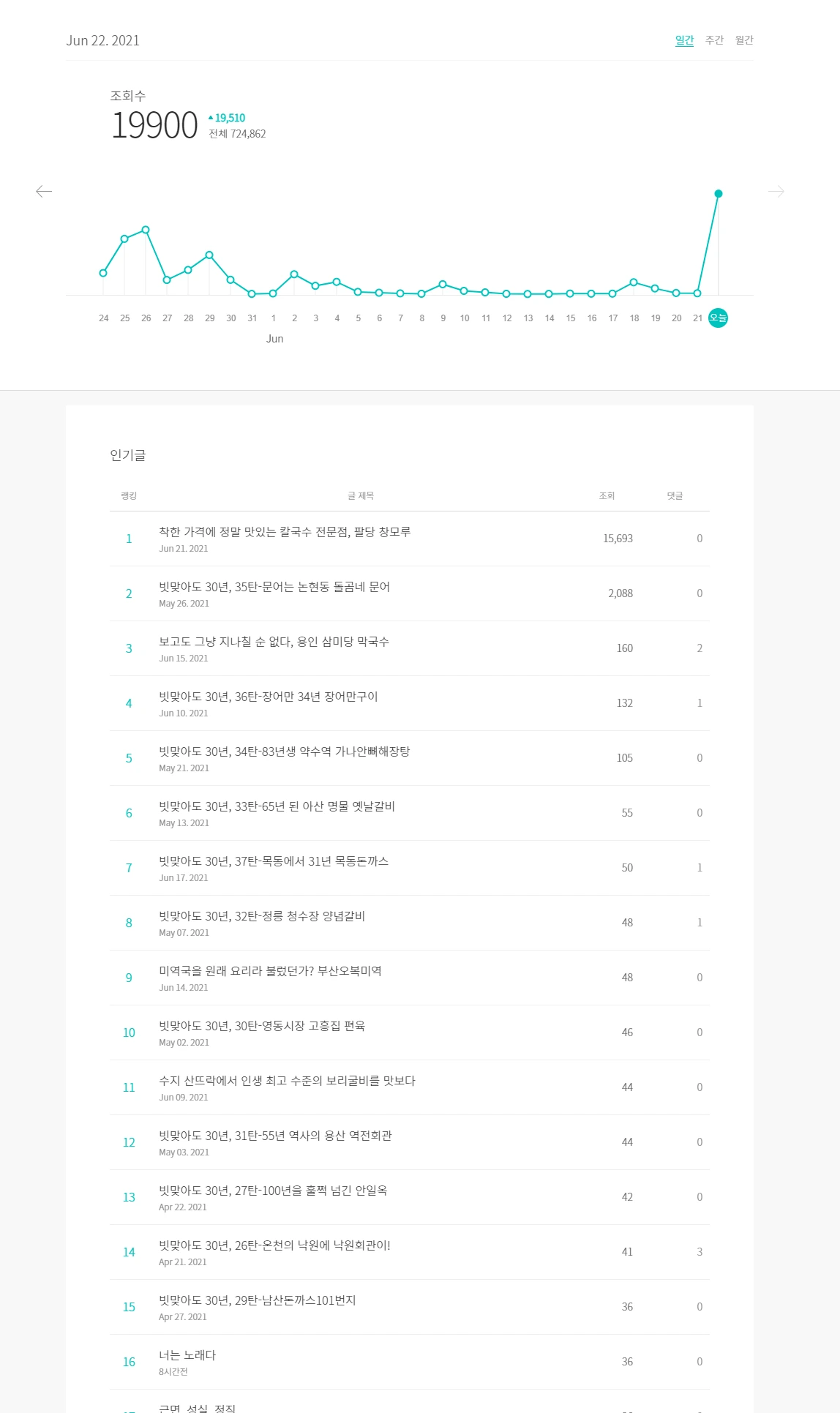Screen dimensions: 840x1413
Task: Select today's highlighted data point on the chart
Action: 718,194
